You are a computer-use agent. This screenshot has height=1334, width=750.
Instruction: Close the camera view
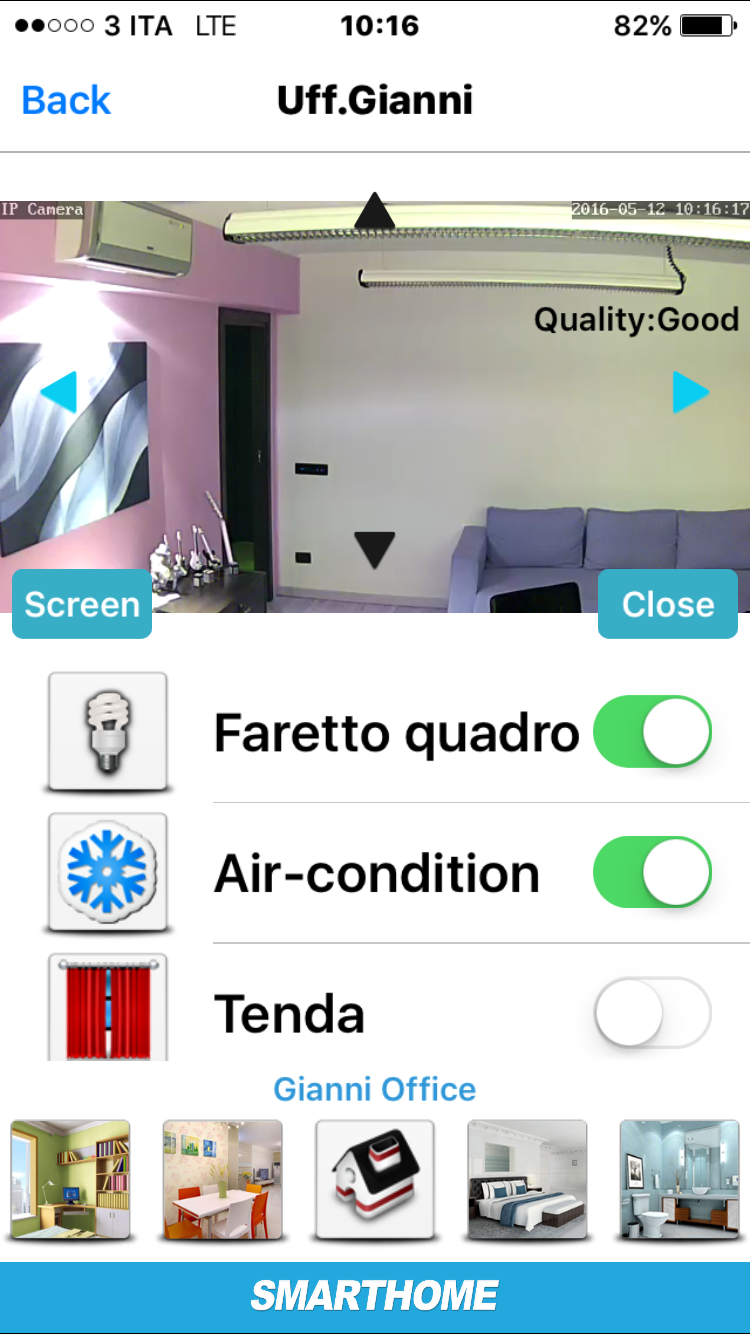[668, 604]
